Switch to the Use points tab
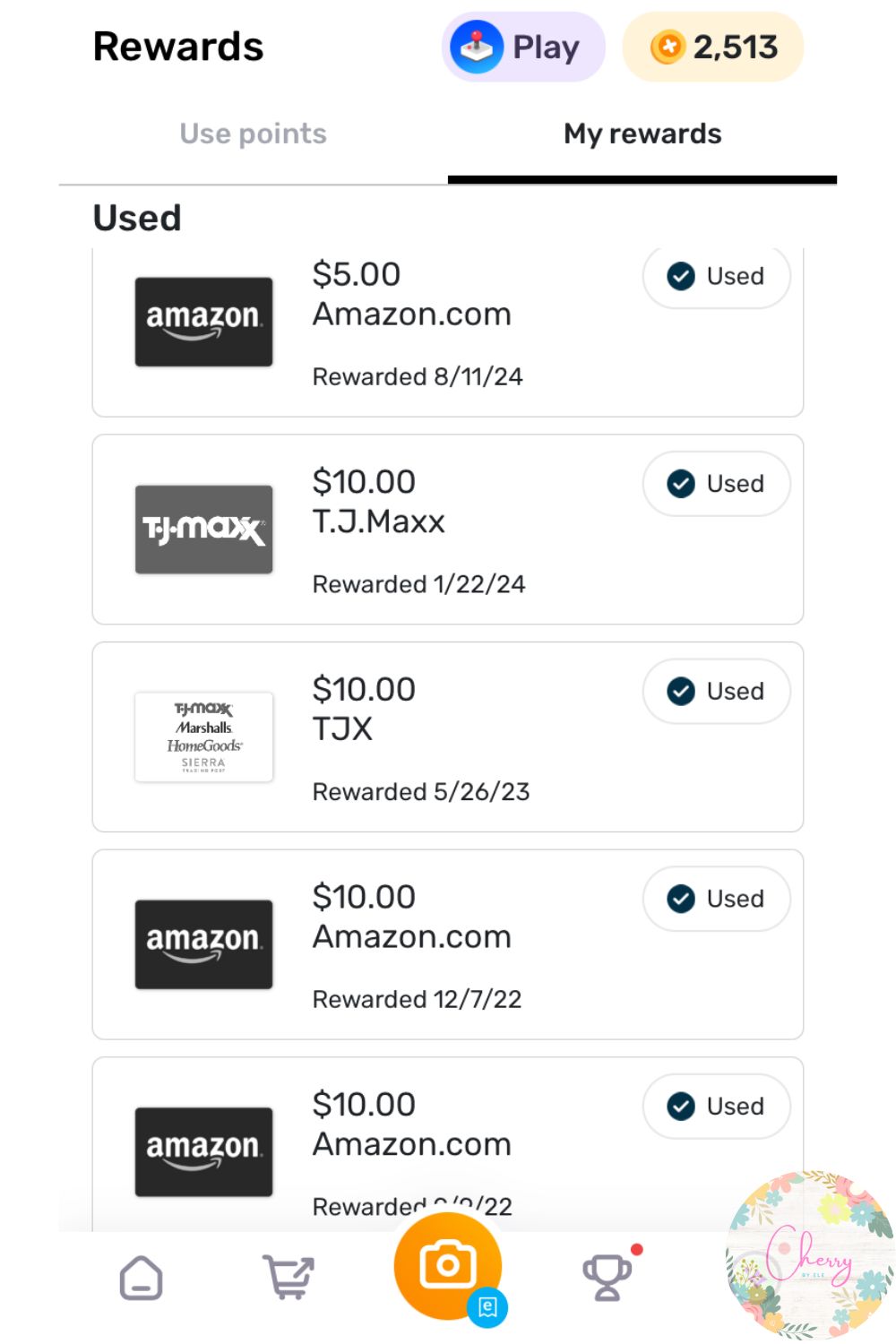The image size is (896, 1344). (x=253, y=134)
